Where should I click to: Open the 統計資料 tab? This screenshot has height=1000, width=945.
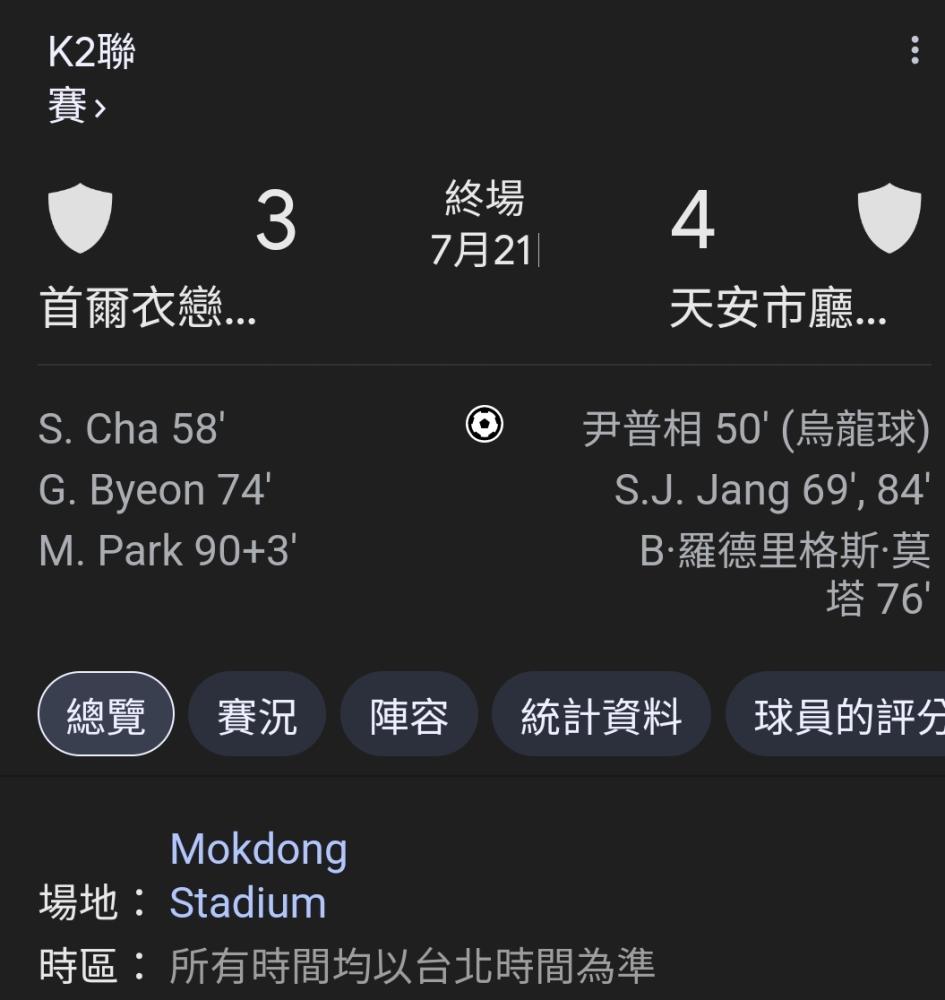pyautogui.click(x=601, y=714)
